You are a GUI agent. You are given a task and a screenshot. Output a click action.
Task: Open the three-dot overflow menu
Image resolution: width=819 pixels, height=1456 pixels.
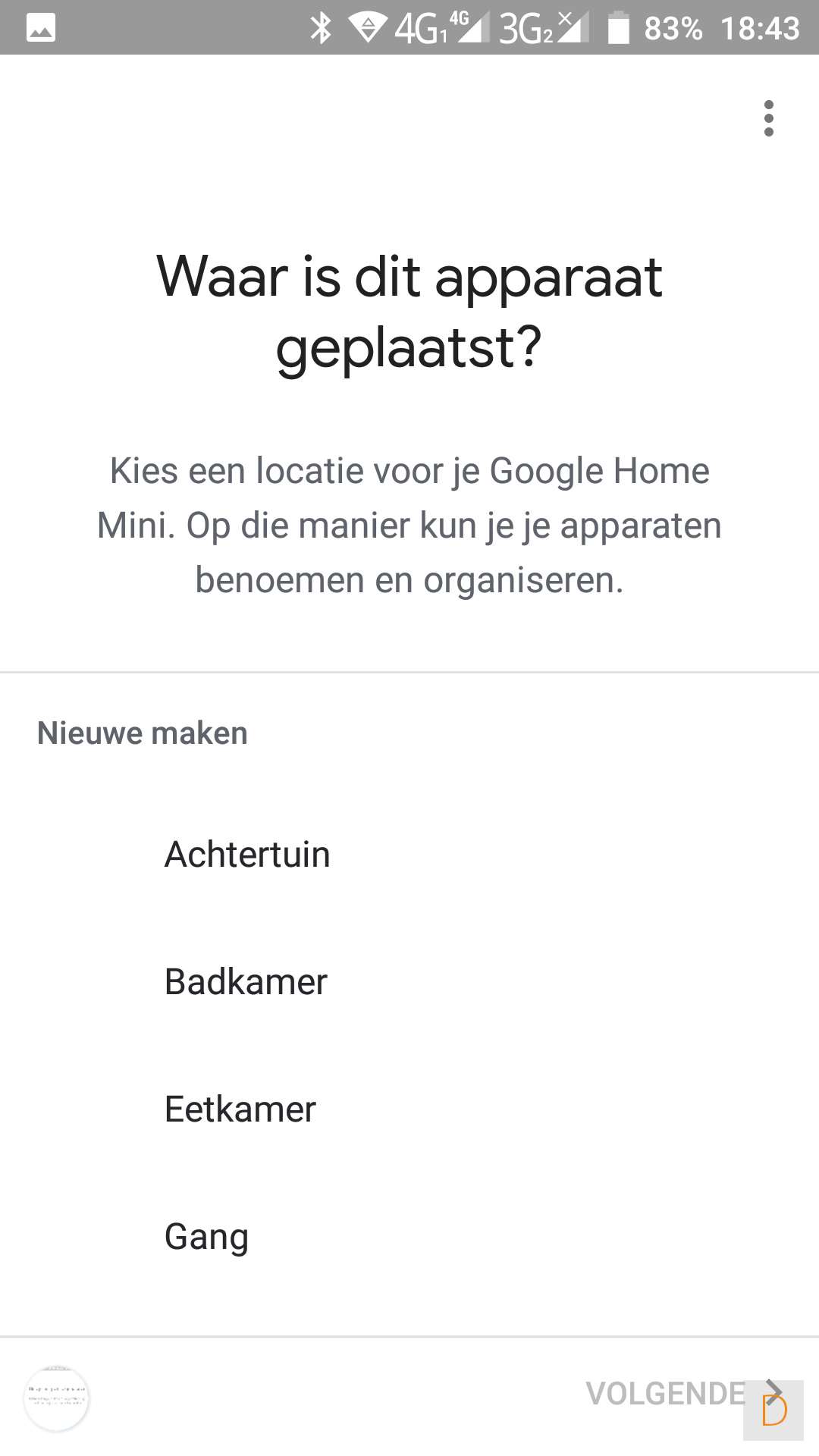pyautogui.click(x=768, y=118)
